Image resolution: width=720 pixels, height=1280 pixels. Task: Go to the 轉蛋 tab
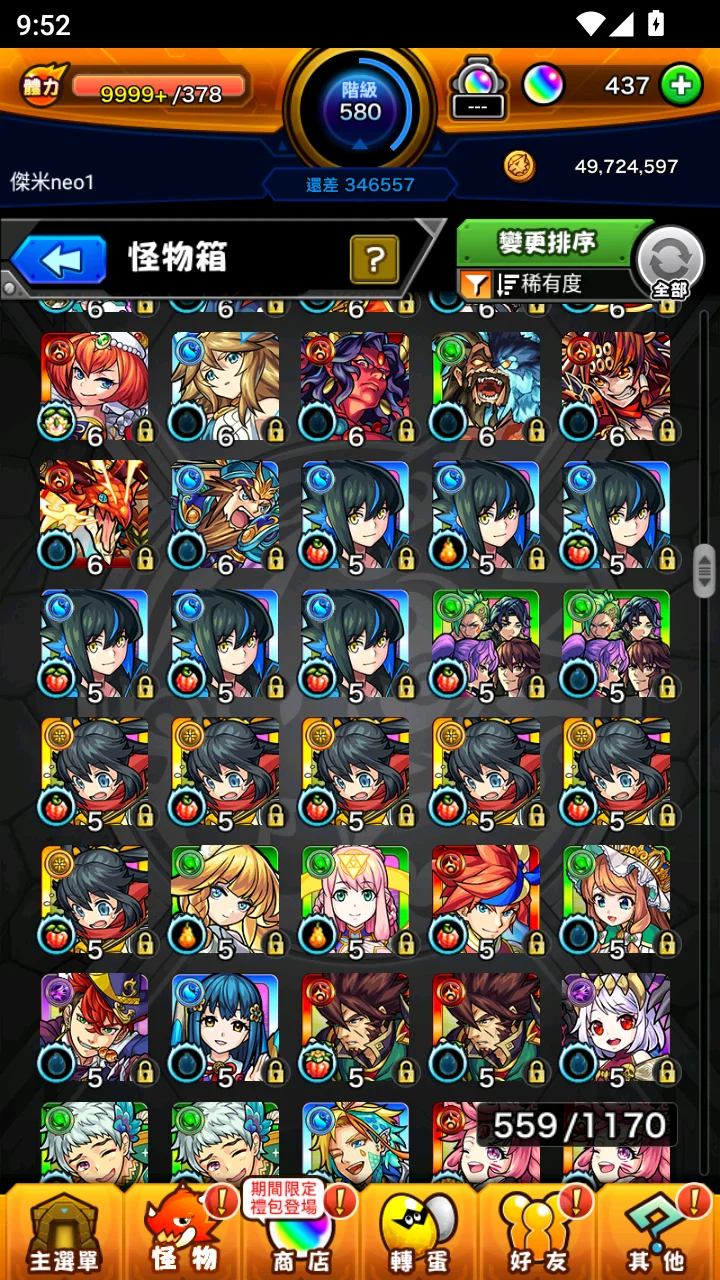(418, 1234)
